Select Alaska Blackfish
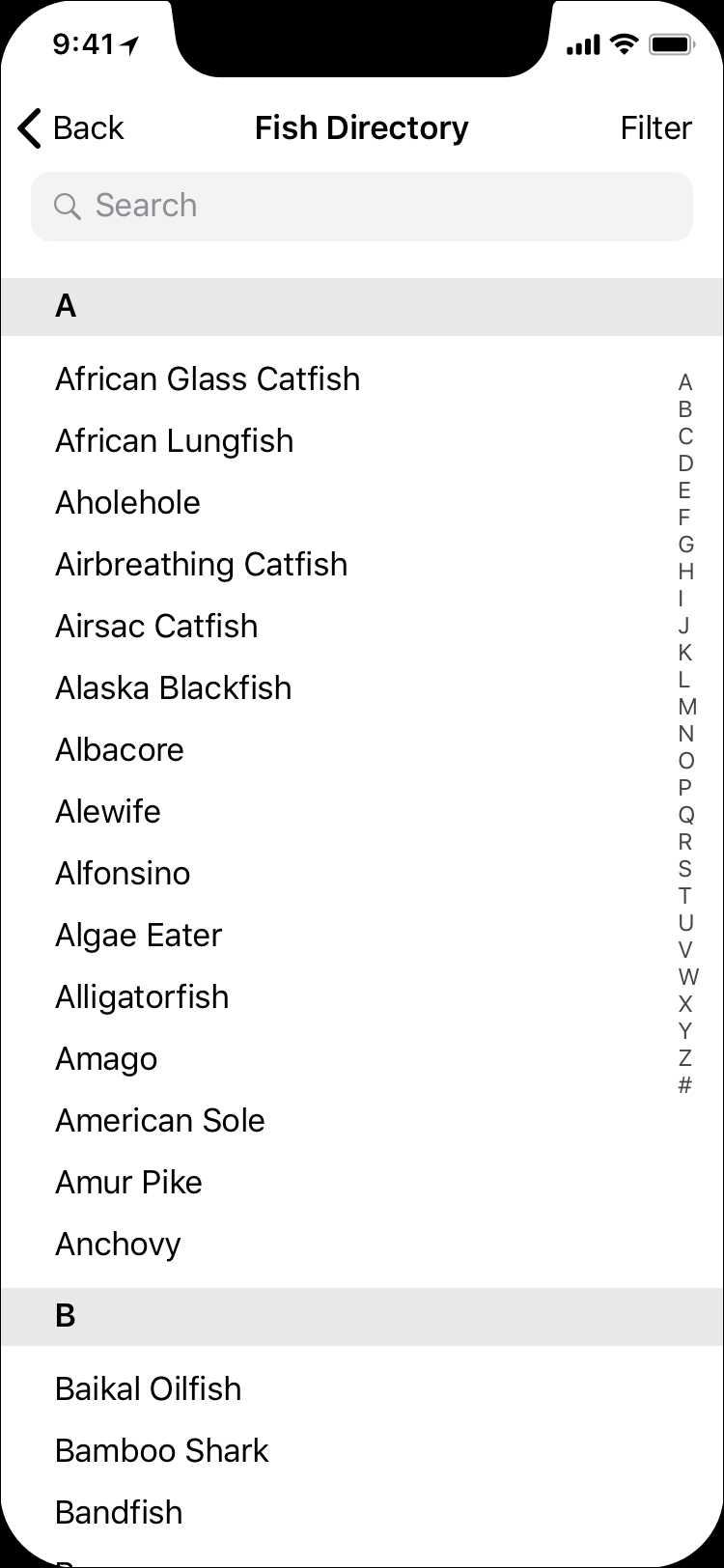Screen dimensions: 724x1568 [173, 688]
